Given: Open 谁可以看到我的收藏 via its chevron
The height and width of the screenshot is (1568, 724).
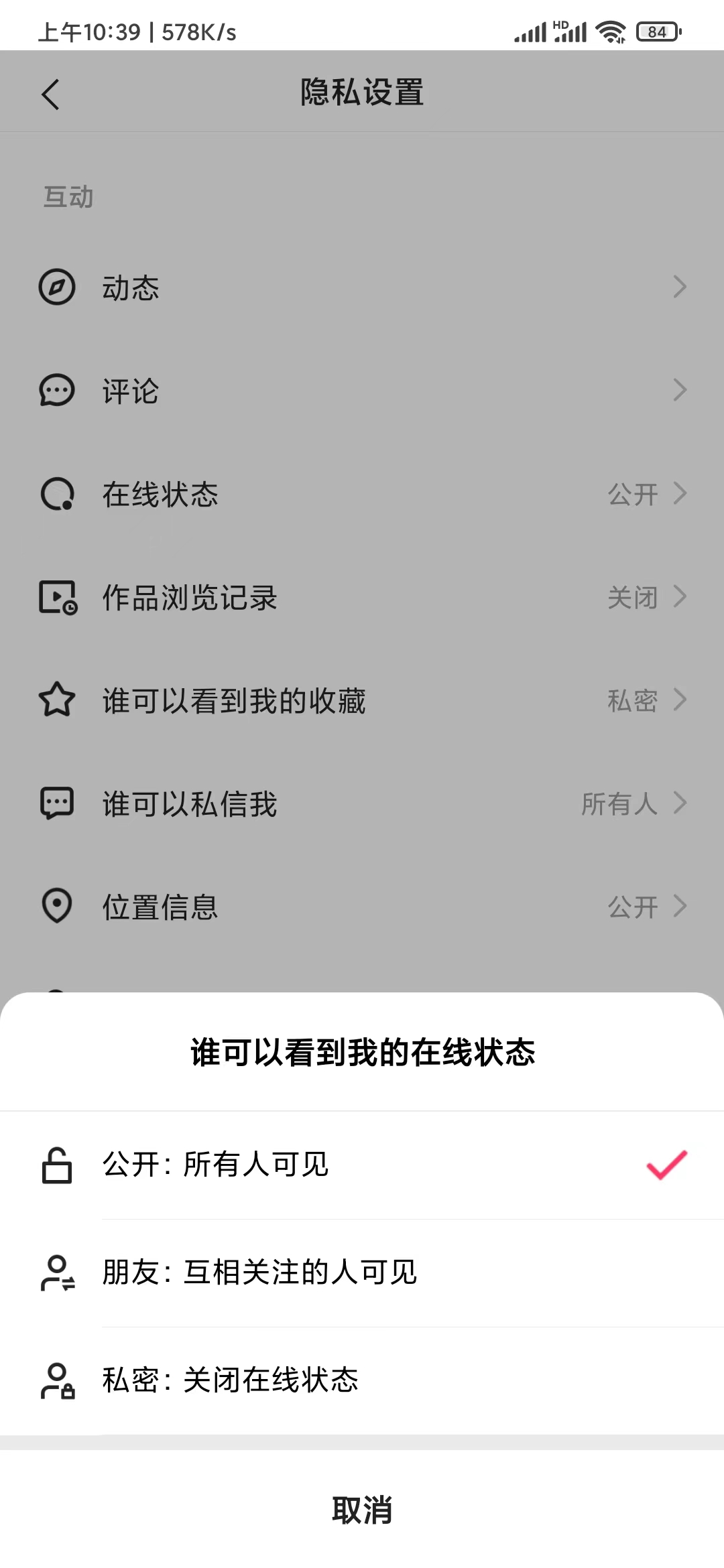Looking at the screenshot, I should click(680, 700).
